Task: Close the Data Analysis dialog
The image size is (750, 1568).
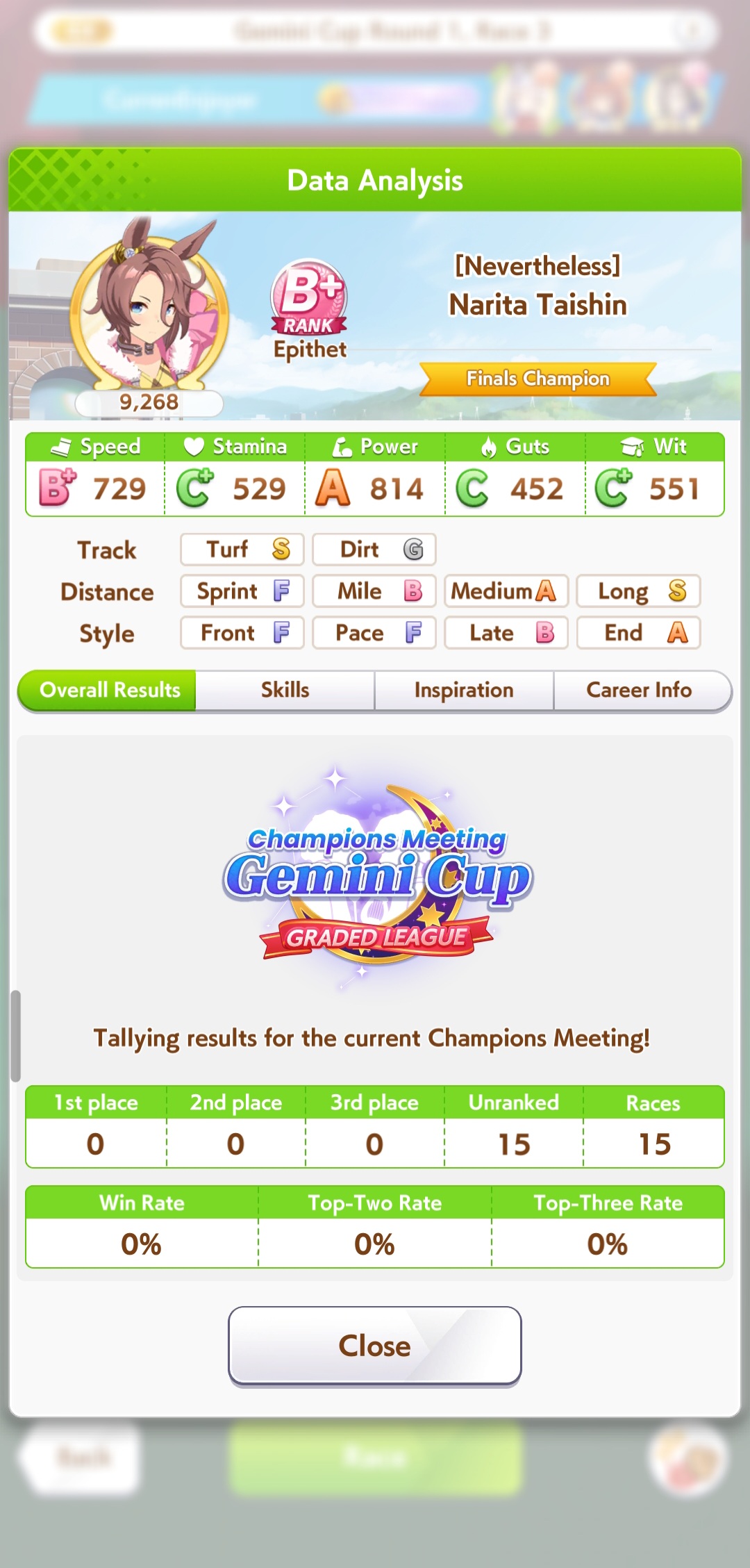Action: click(x=375, y=1346)
